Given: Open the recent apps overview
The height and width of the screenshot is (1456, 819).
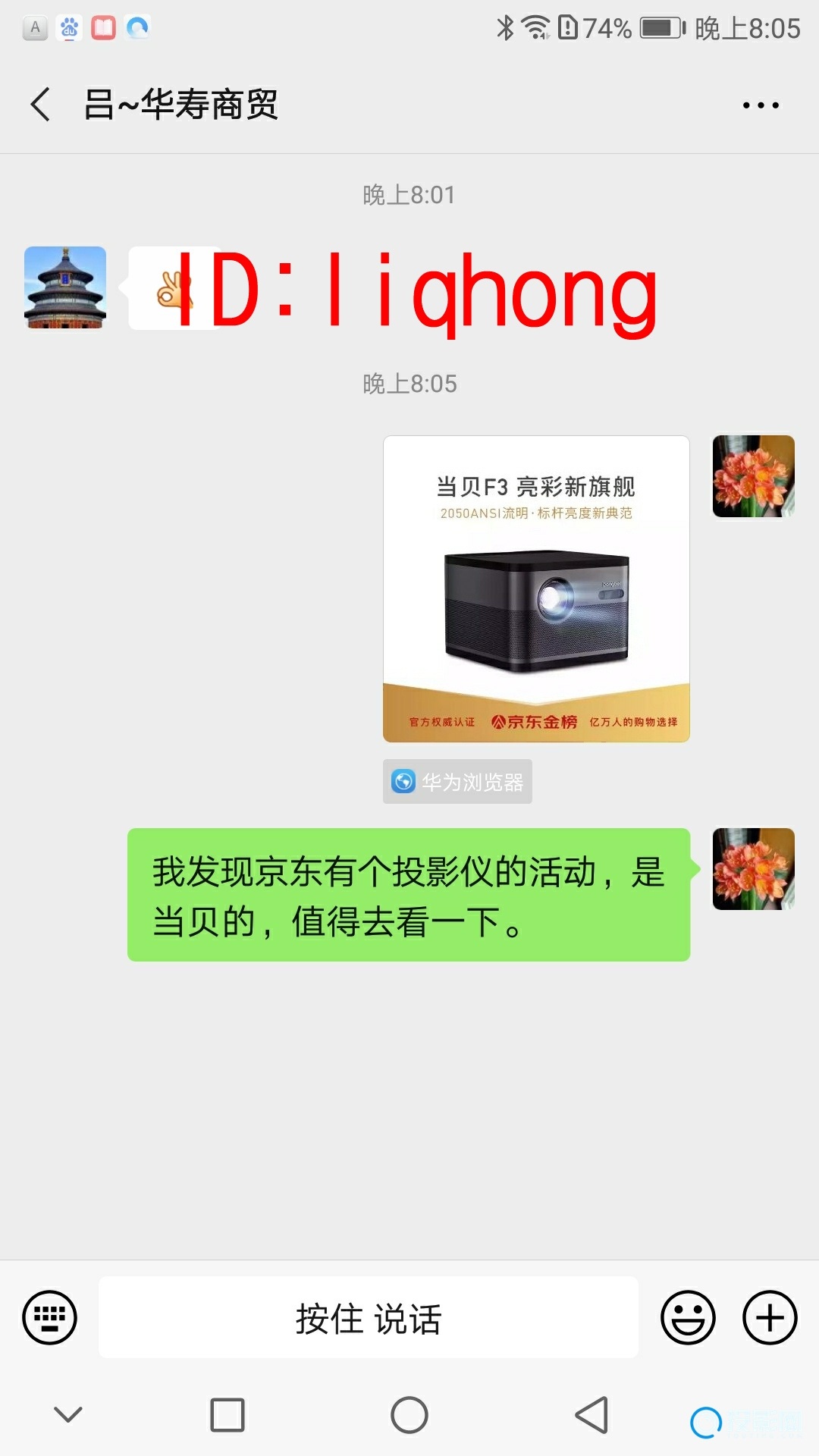Looking at the screenshot, I should point(227,1415).
